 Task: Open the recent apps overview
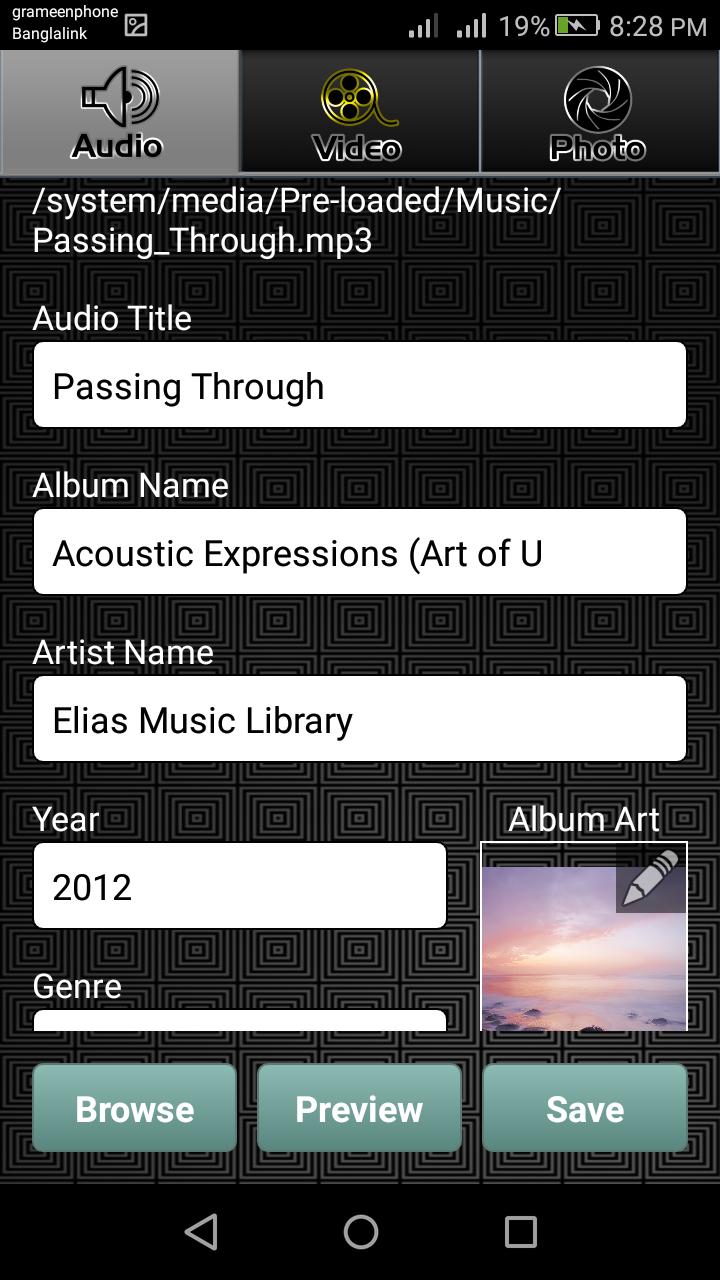(520, 1232)
